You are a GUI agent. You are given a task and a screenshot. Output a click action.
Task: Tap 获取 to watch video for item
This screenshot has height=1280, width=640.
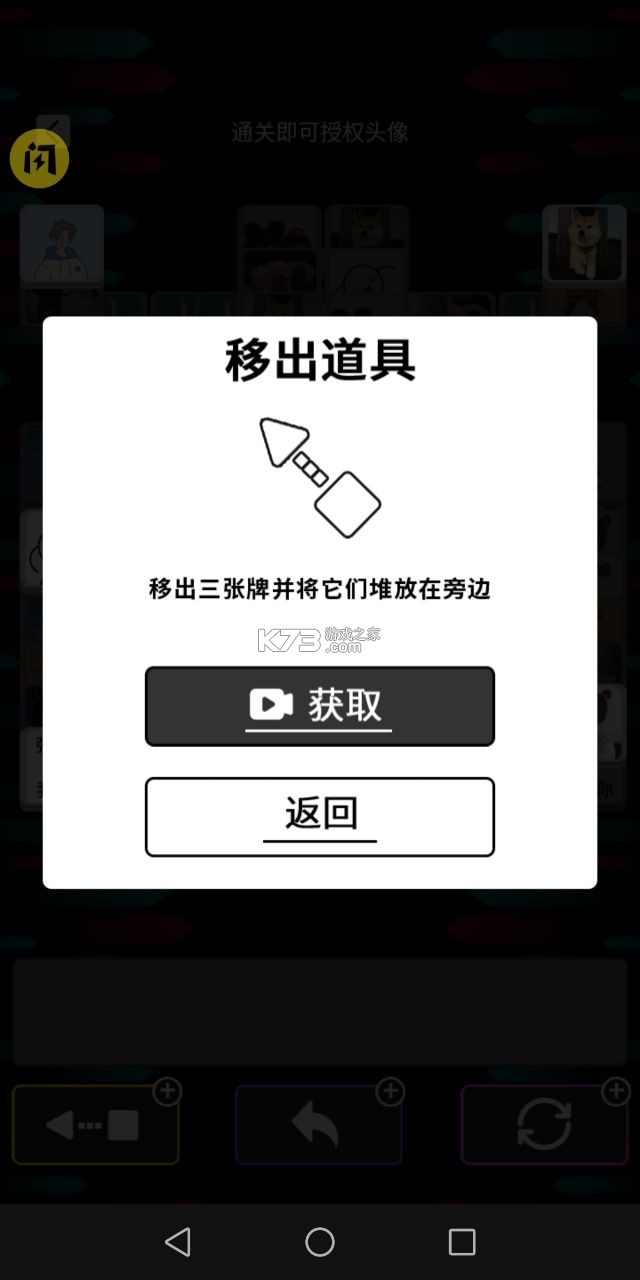(320, 706)
